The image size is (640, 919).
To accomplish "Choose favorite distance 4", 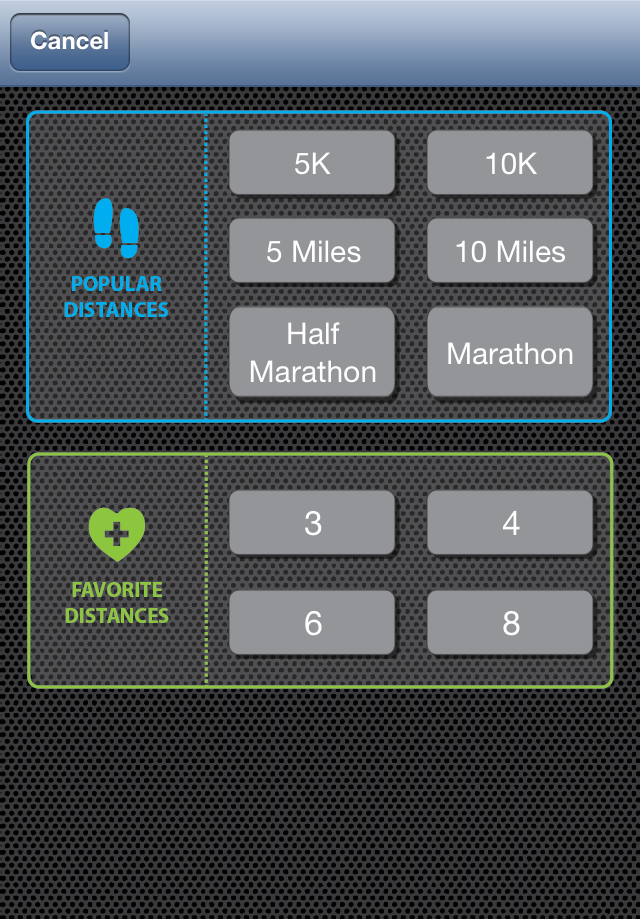I will coord(510,523).
